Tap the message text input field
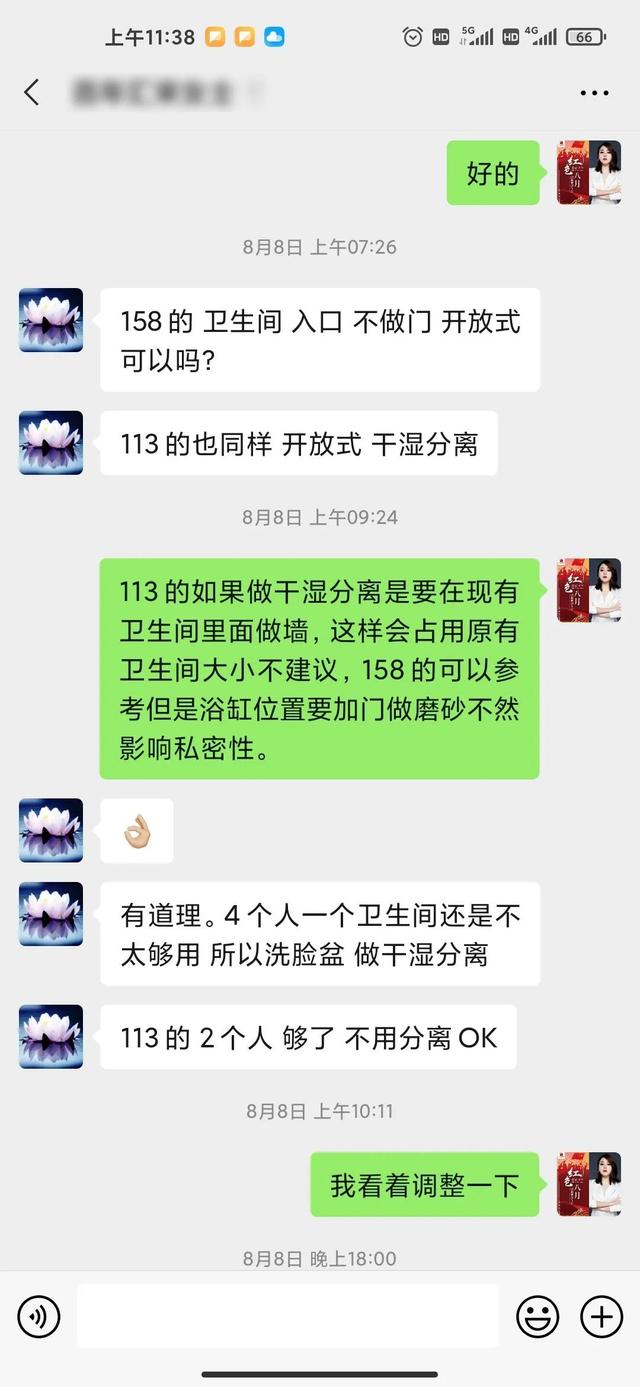640x1387 pixels. 287,1317
